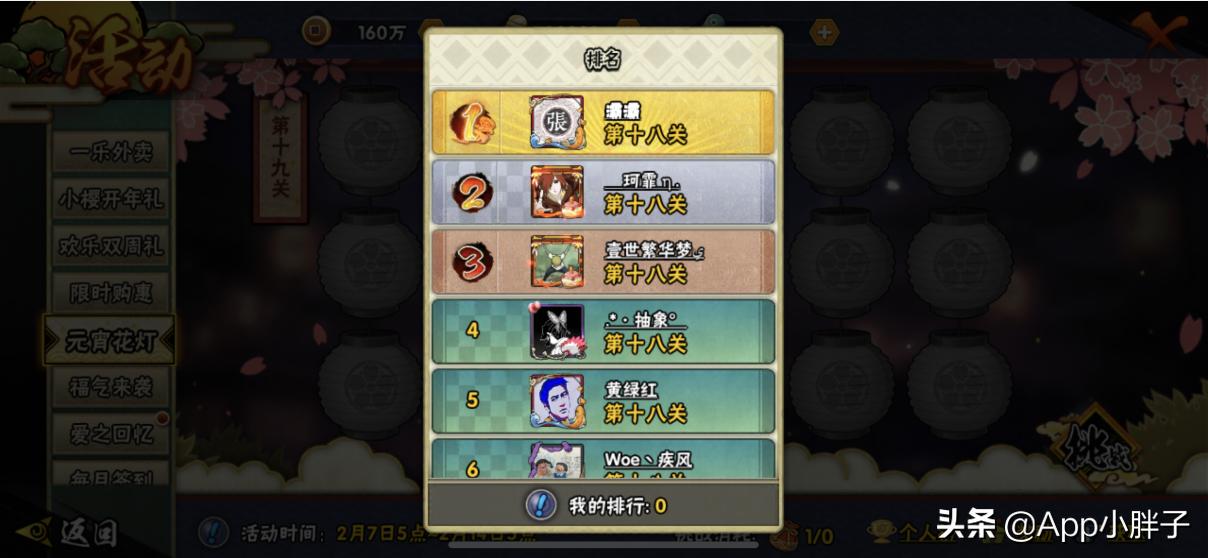Open third-ranked 壹世繁华梦 entry
The image size is (1208, 558).
[x=603, y=262]
